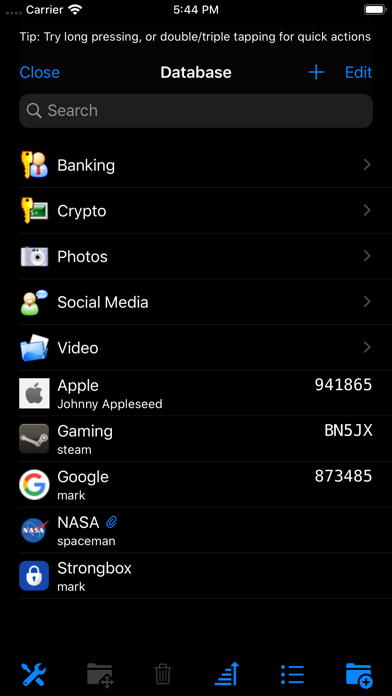
Task: Open the Strongbox entry
Action: pyautogui.click(x=196, y=576)
